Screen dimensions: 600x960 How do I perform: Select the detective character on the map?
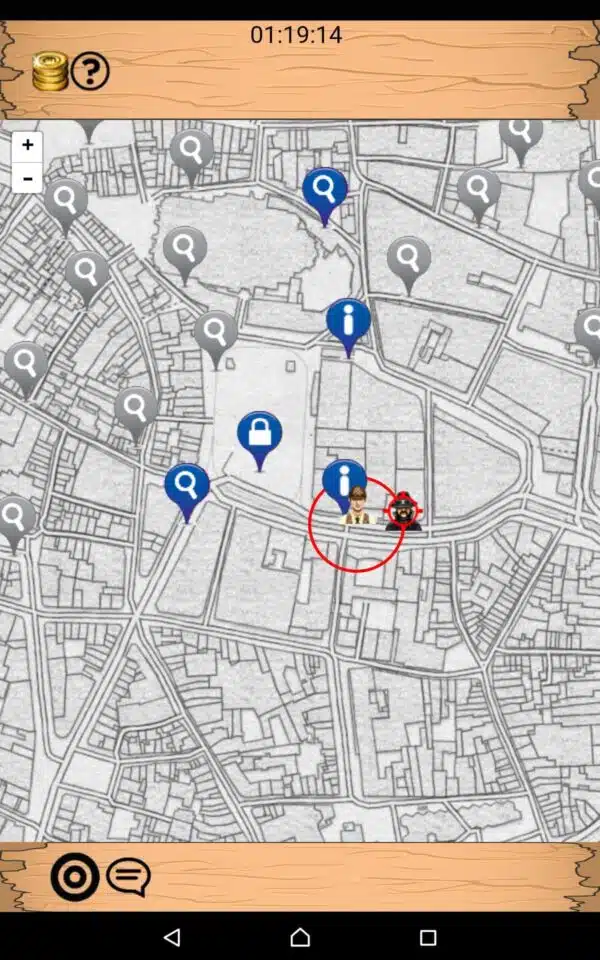[357, 507]
